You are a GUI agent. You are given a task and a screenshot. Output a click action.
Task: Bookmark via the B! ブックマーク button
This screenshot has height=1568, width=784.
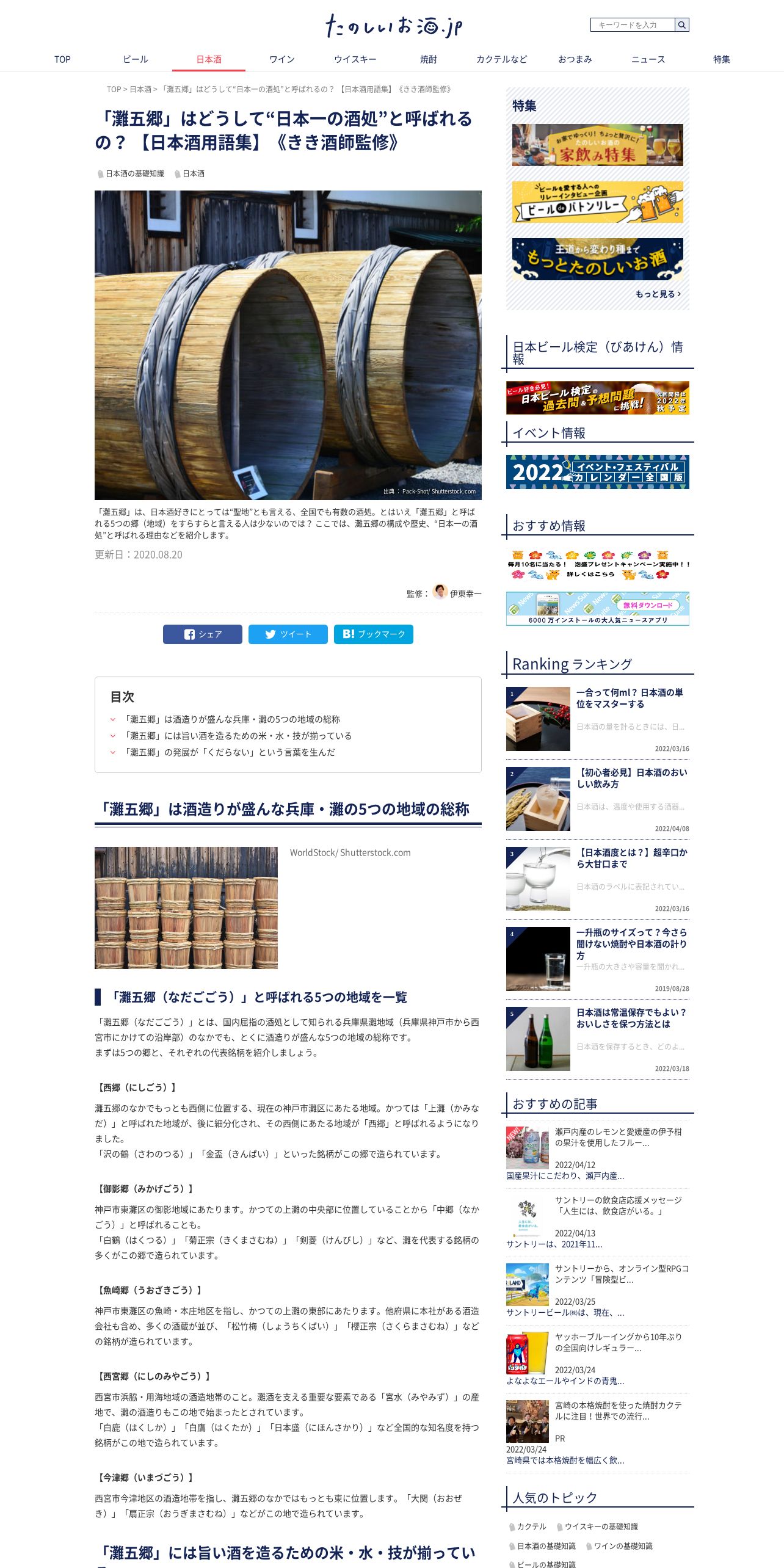pos(374,634)
